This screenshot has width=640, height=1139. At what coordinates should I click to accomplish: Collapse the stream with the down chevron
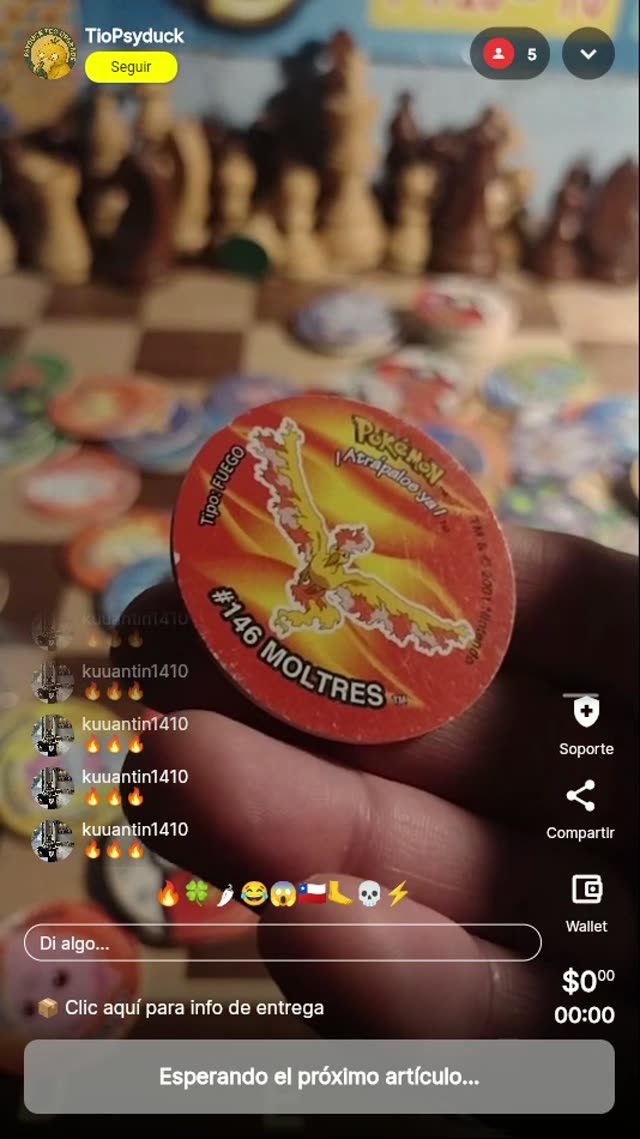588,54
